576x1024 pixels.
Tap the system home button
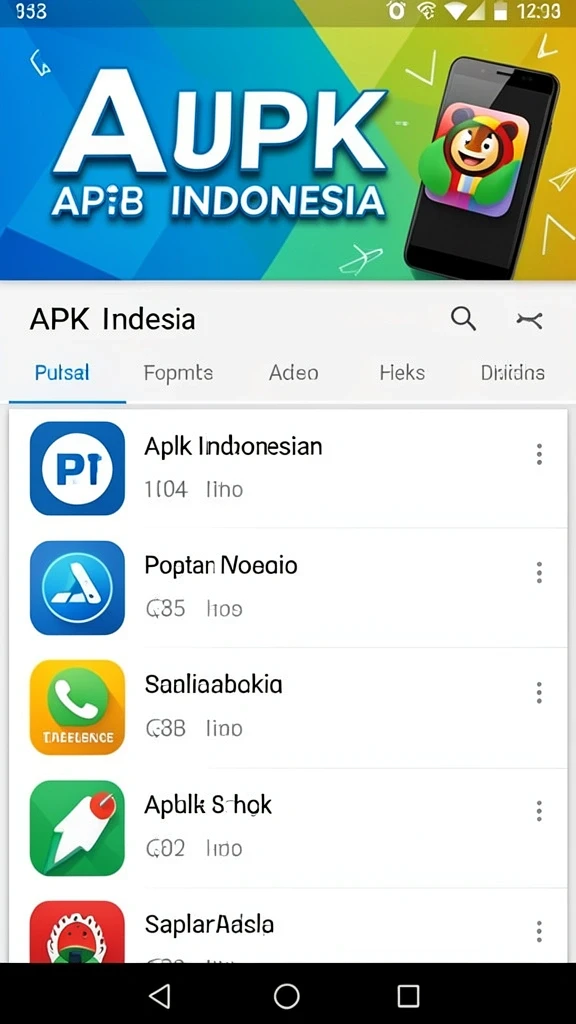287,996
